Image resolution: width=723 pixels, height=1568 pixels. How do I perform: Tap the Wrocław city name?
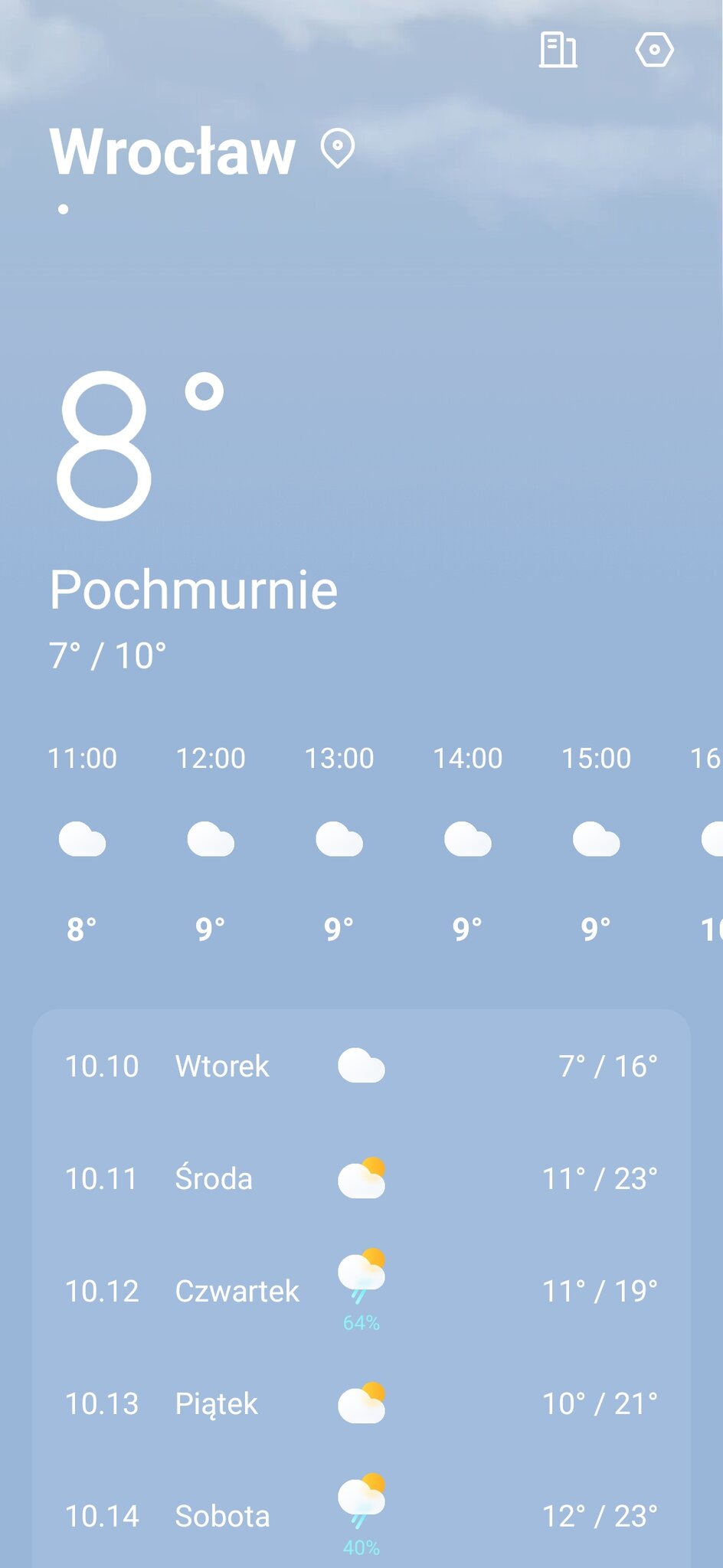(173, 151)
